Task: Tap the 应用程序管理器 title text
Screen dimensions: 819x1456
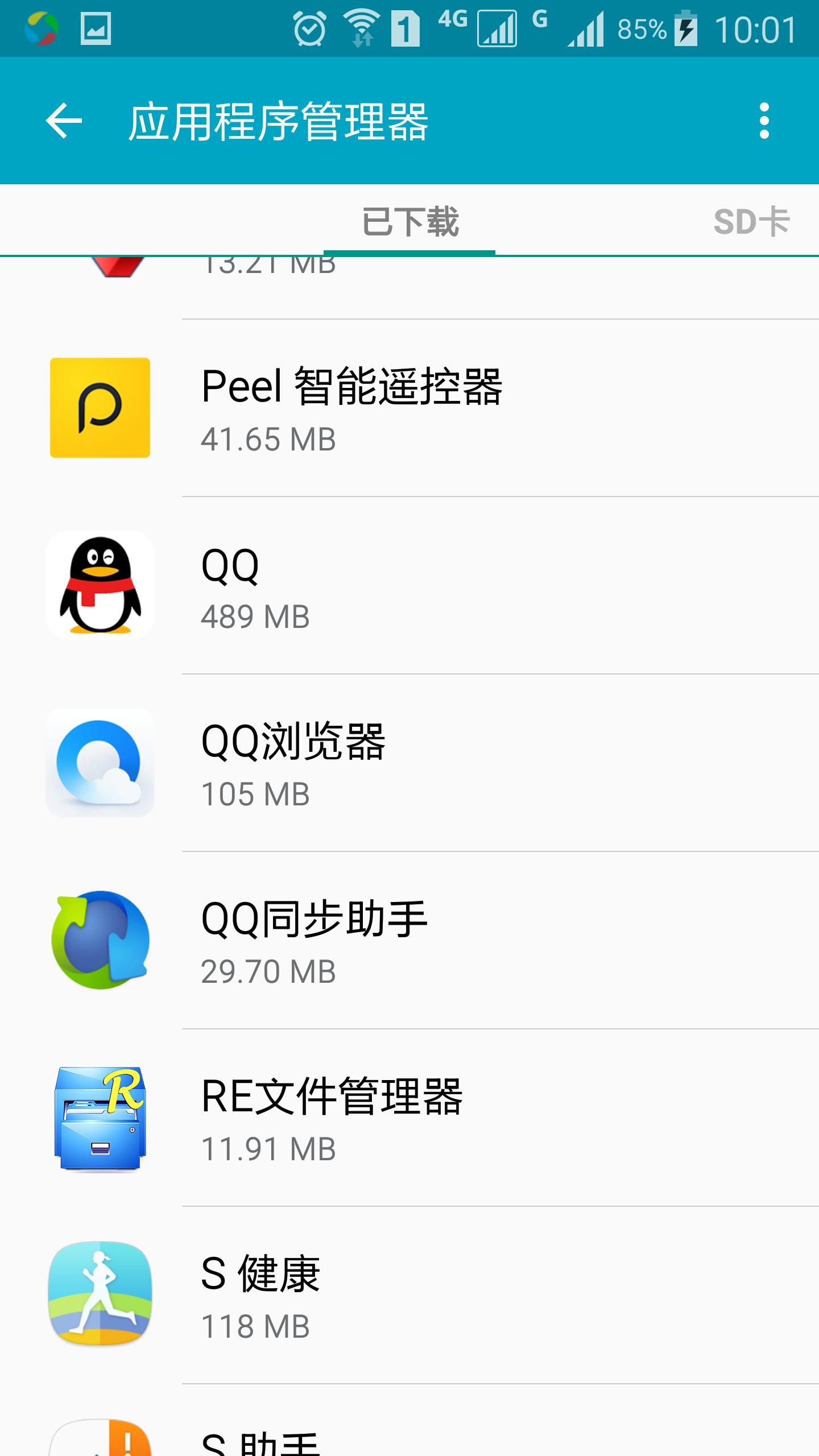Action: point(279,121)
